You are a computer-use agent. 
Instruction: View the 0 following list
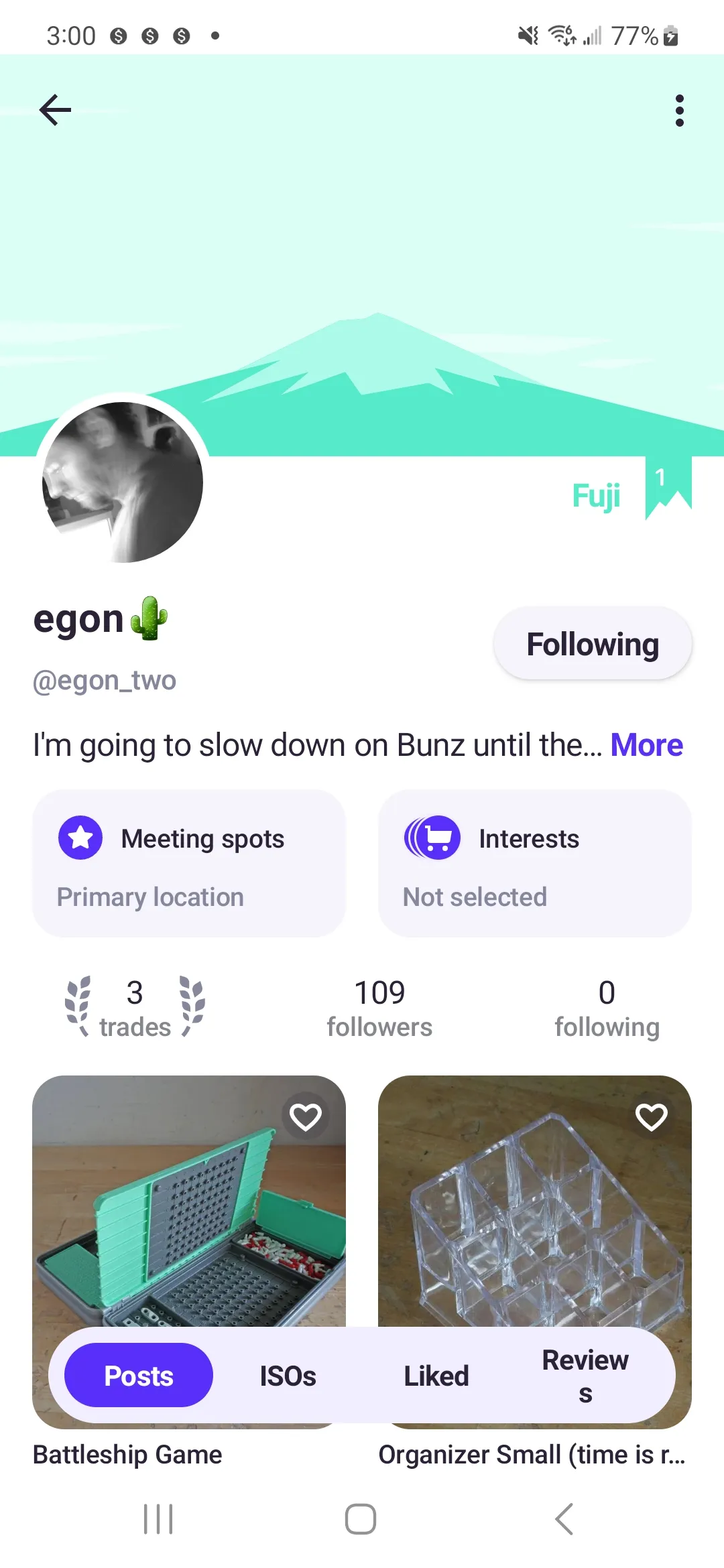607,1008
